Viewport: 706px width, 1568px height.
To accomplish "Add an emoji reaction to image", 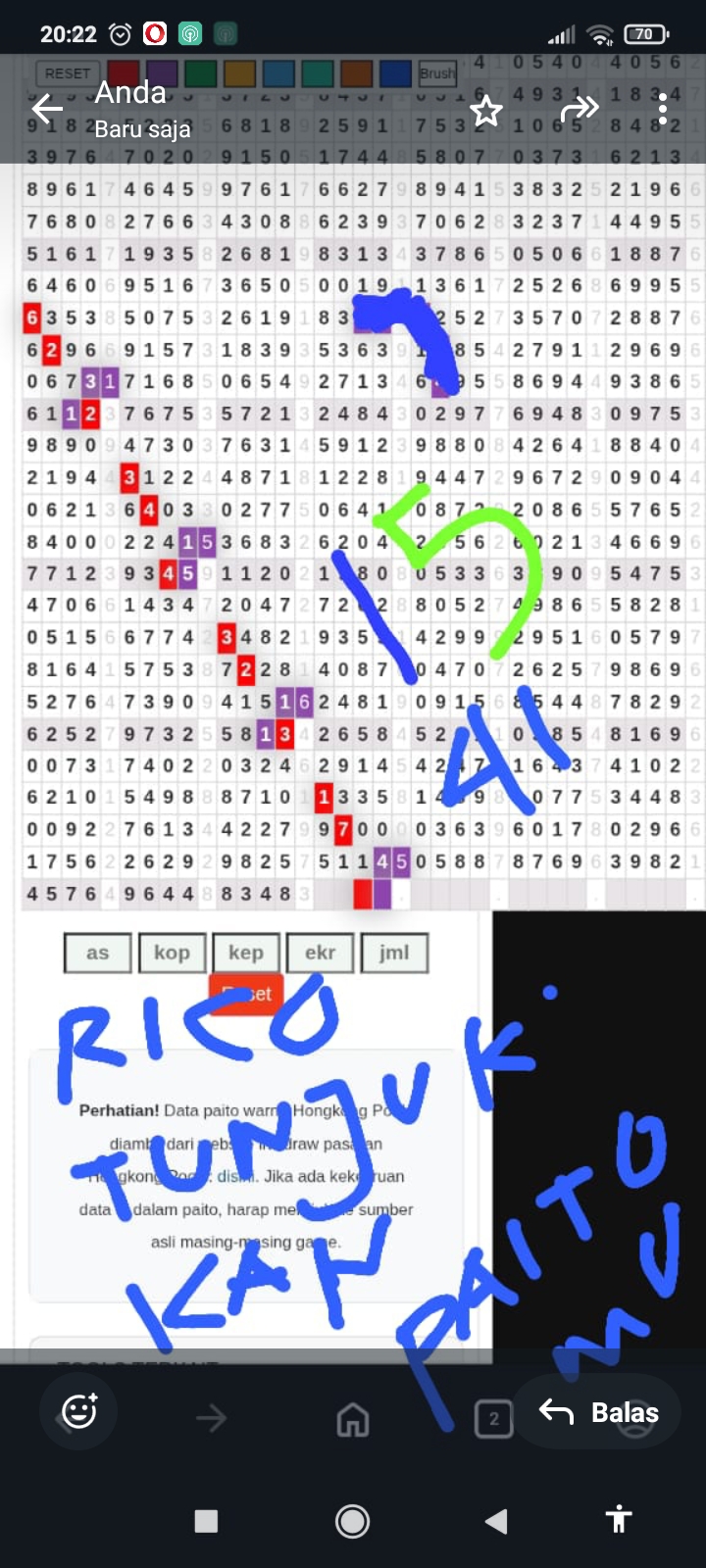I will pyautogui.click(x=79, y=1411).
